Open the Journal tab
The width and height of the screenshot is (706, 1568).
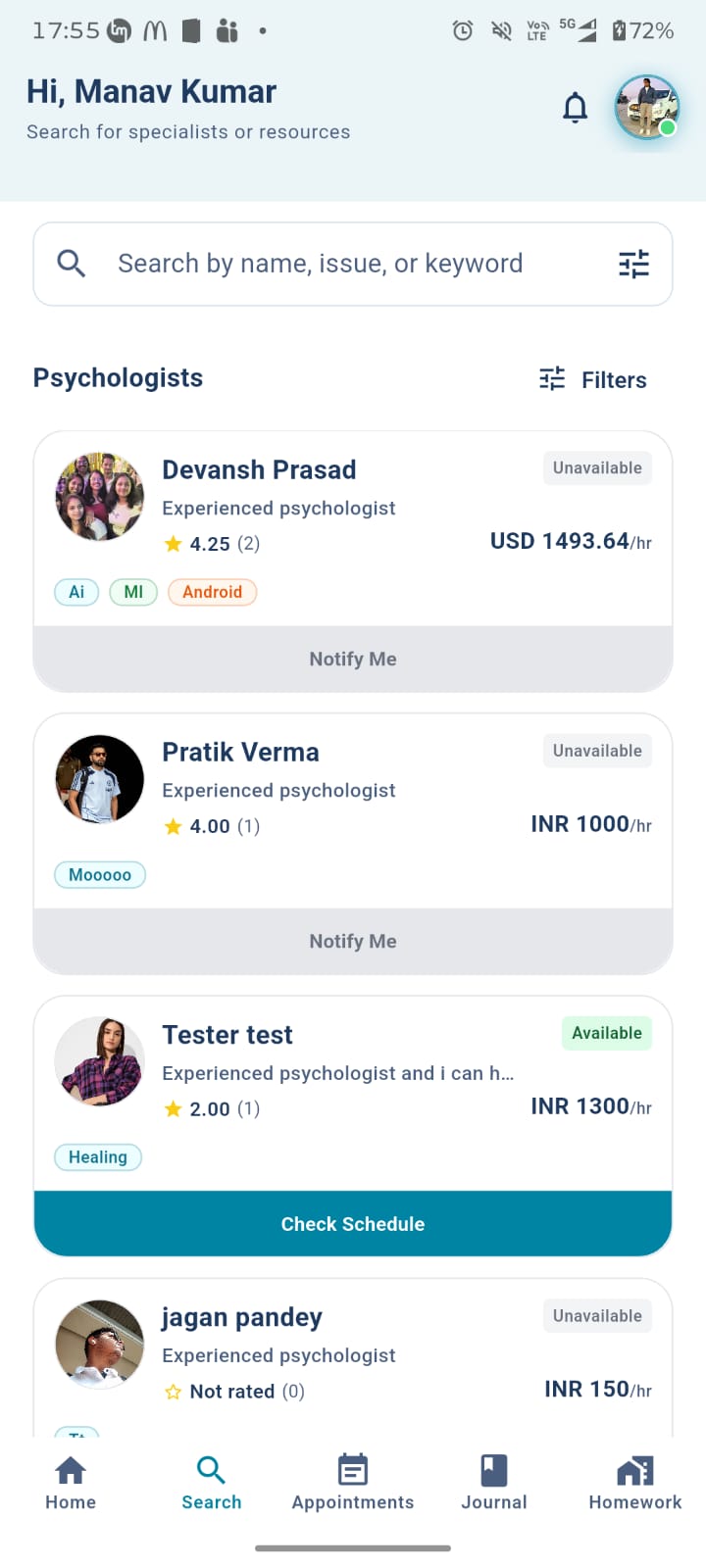click(494, 1482)
